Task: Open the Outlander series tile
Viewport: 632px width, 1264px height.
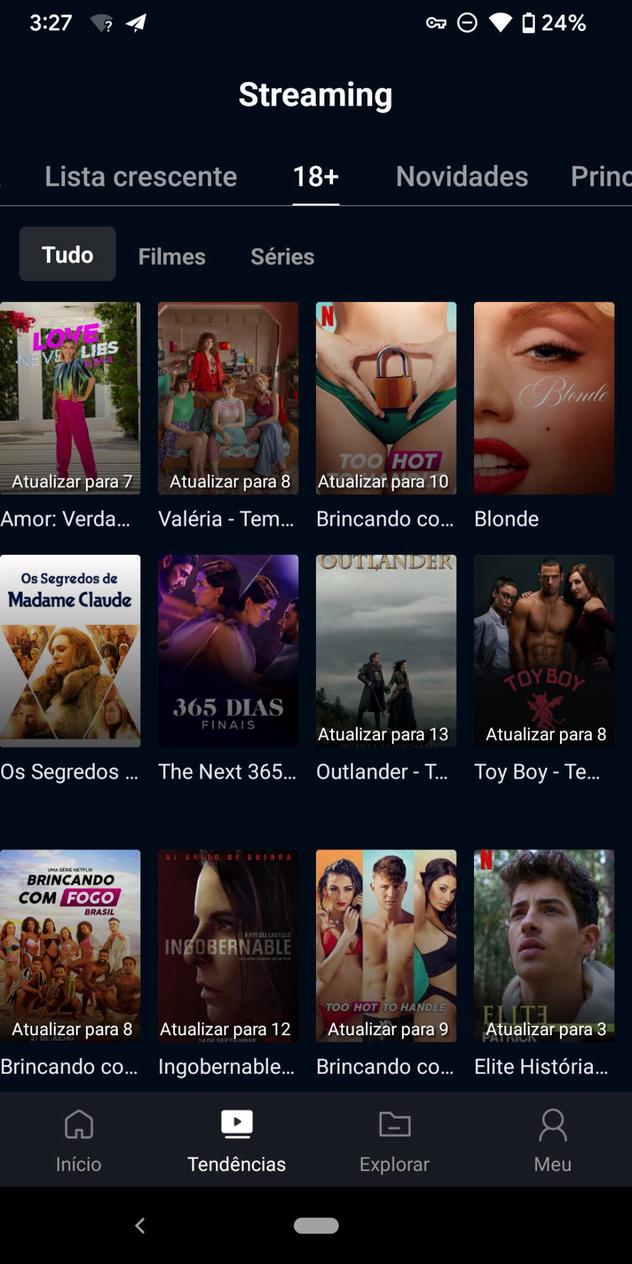Action: (x=386, y=651)
